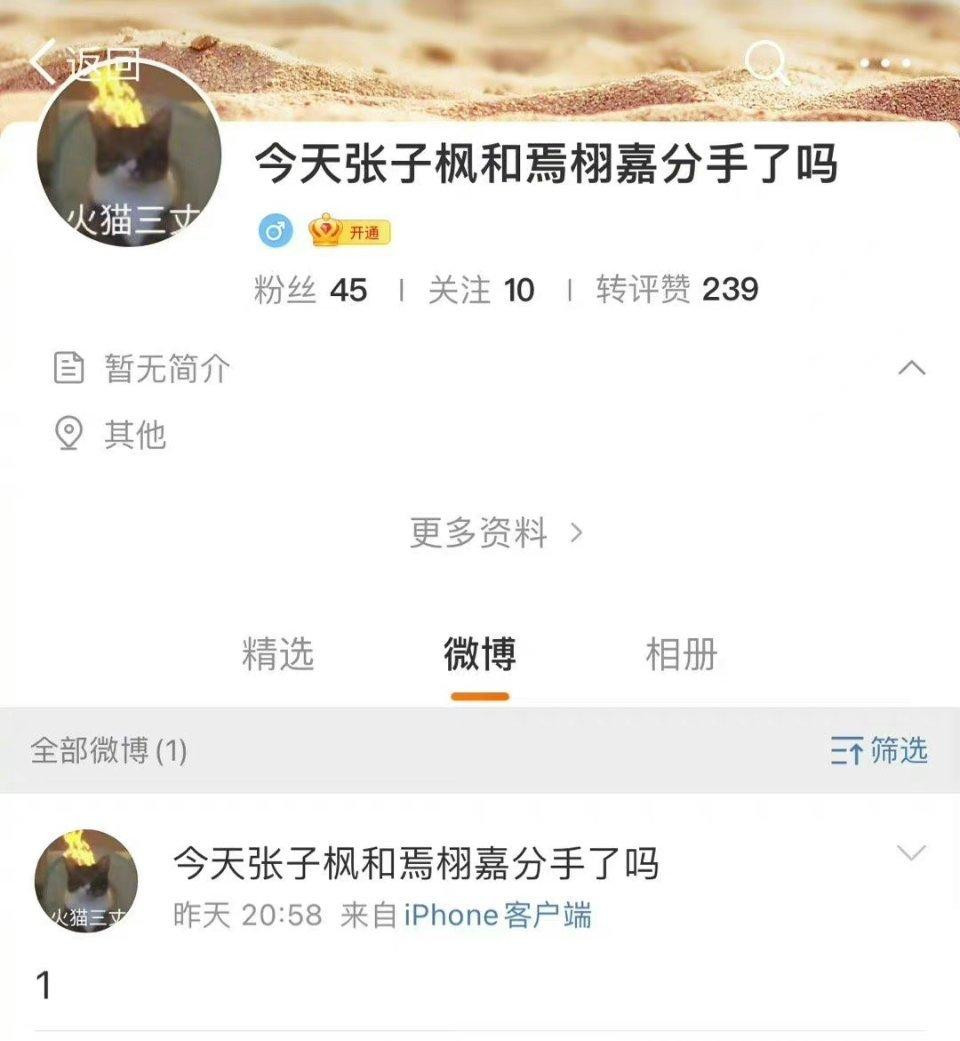Collapse the profile info with the up chevron
This screenshot has width=960, height=1041.
(910, 368)
